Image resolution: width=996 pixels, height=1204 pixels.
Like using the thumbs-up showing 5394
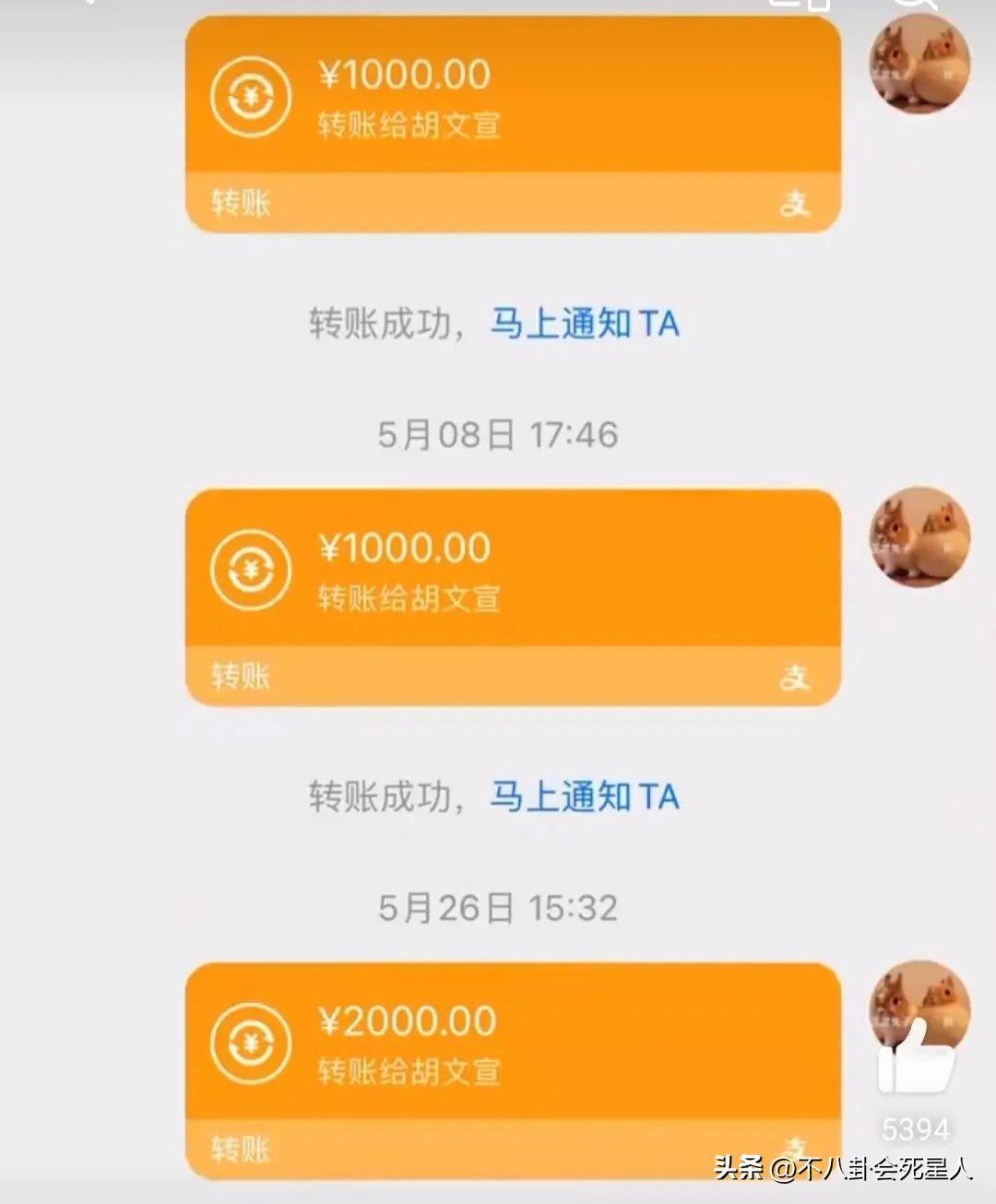pos(915,1061)
